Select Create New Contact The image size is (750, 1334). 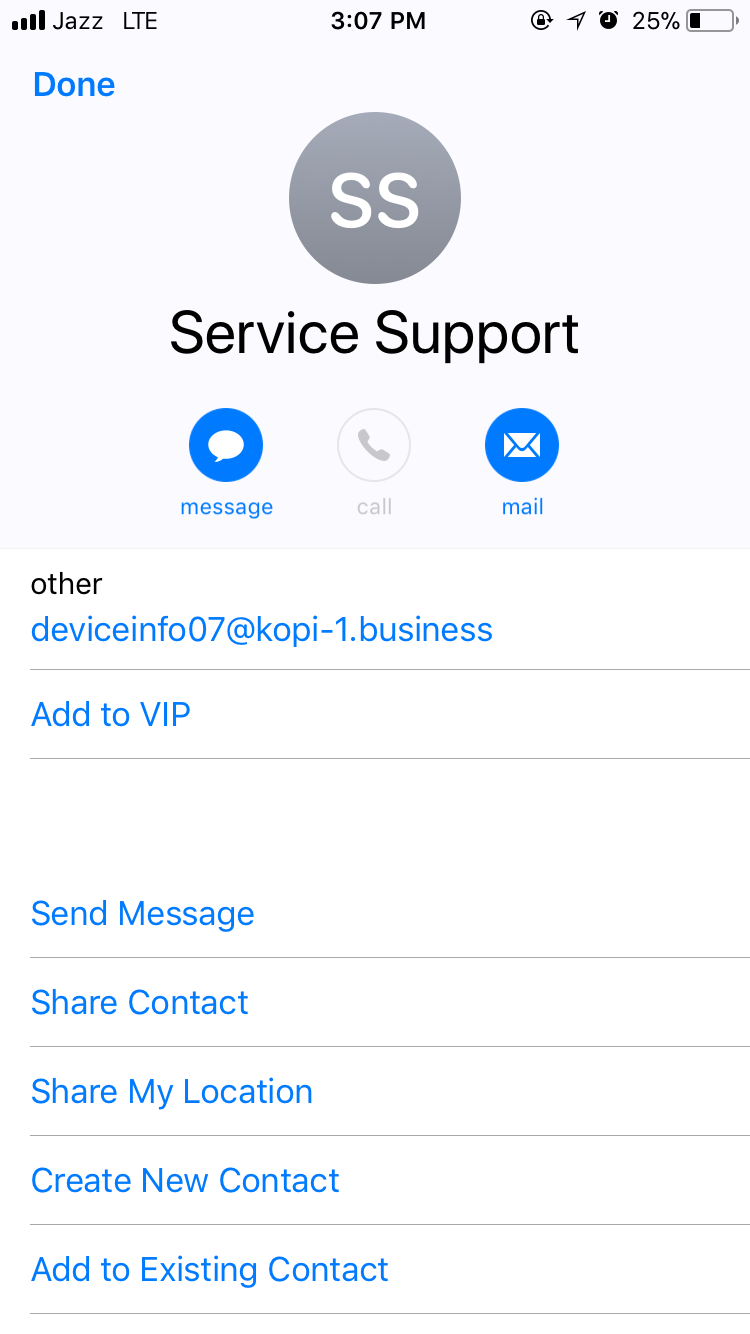[186, 1181]
